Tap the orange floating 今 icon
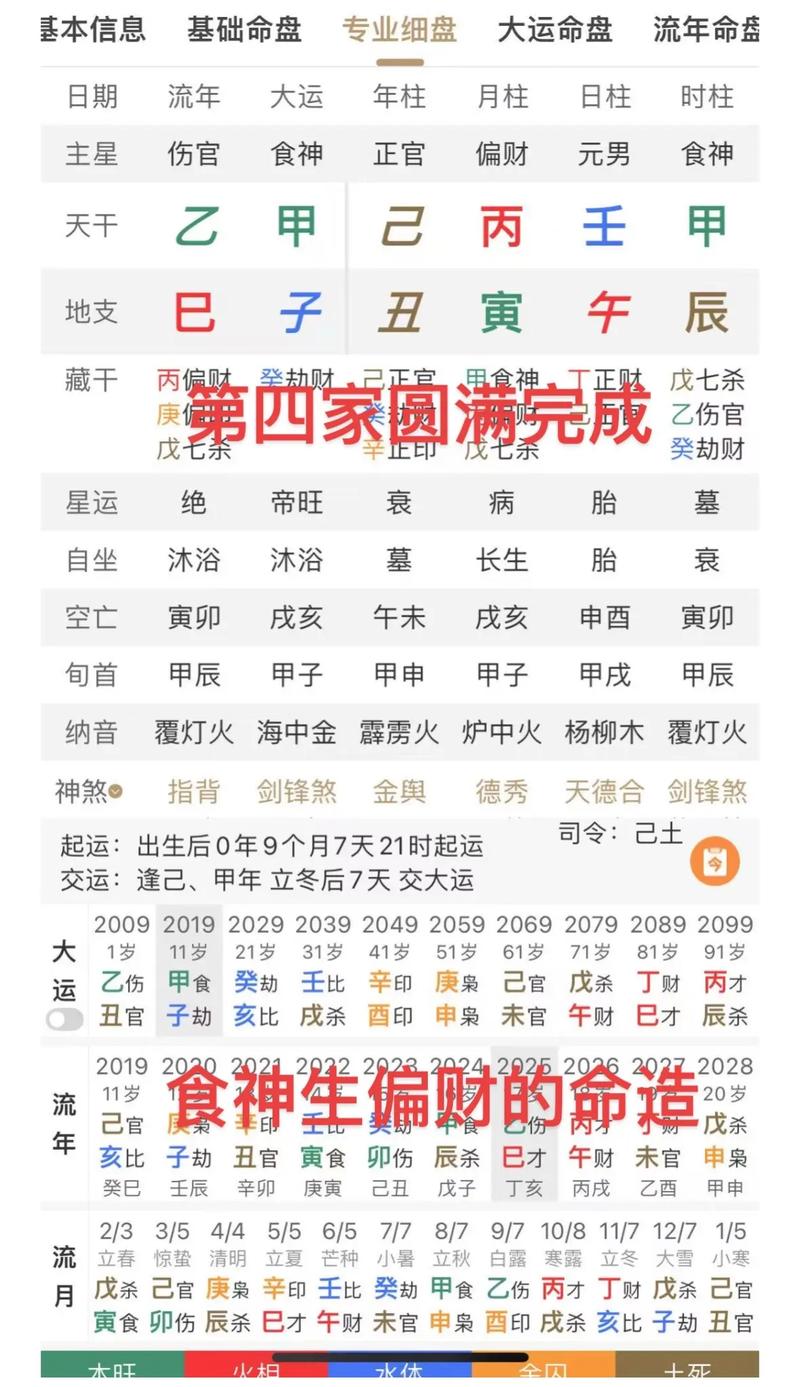This screenshot has height=1387, width=800. tap(715, 860)
